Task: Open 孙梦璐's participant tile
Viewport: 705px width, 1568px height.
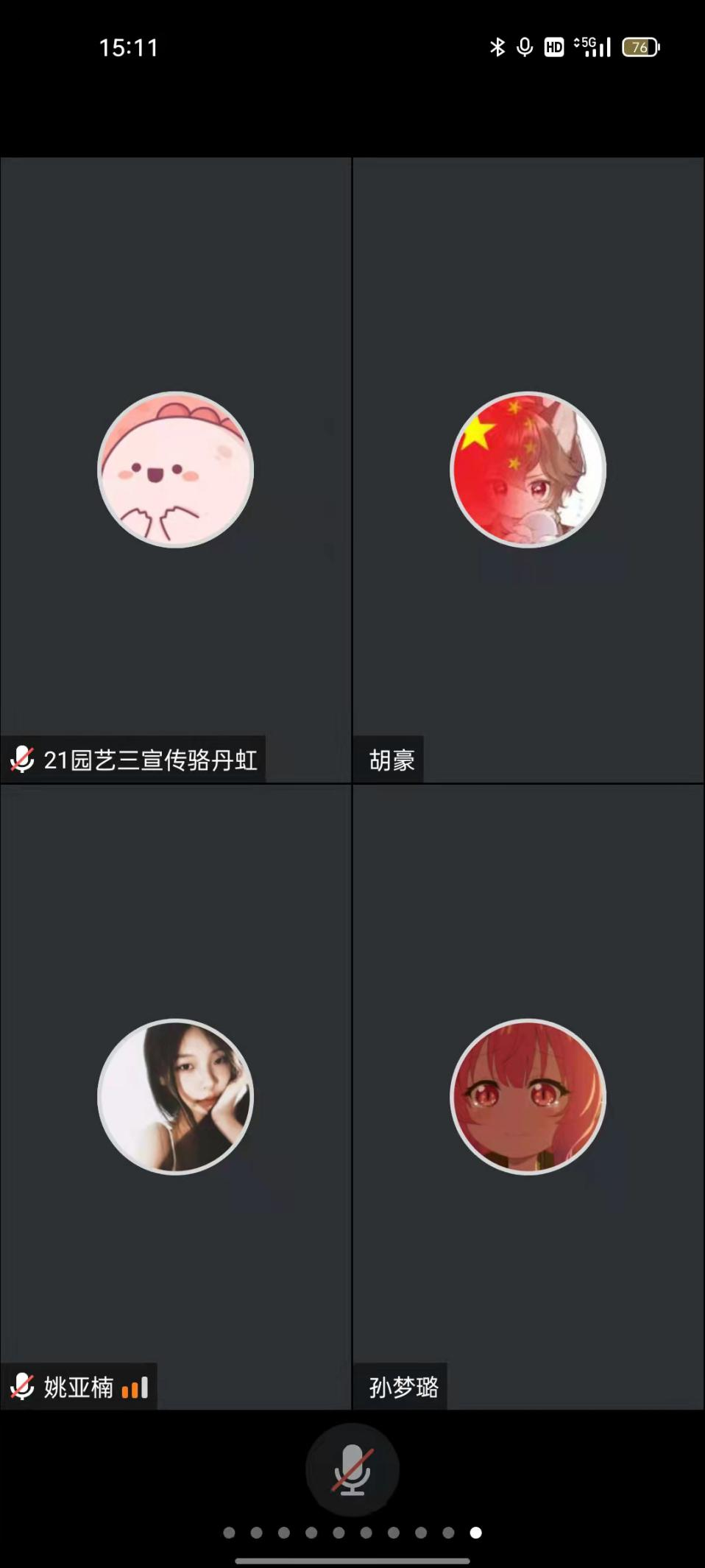Action: (x=528, y=1097)
